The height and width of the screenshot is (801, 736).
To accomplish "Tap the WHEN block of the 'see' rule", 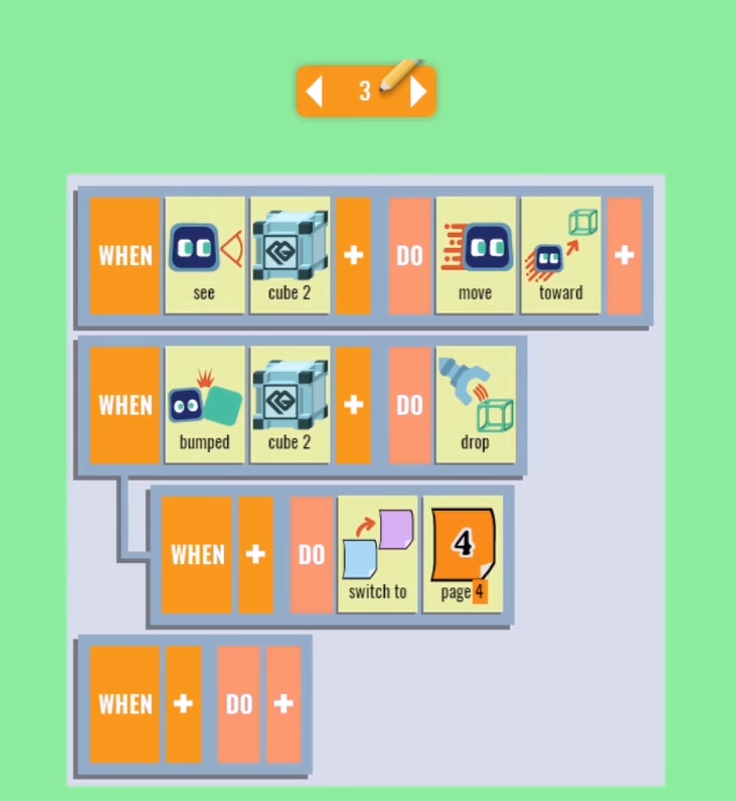I will tap(125, 255).
